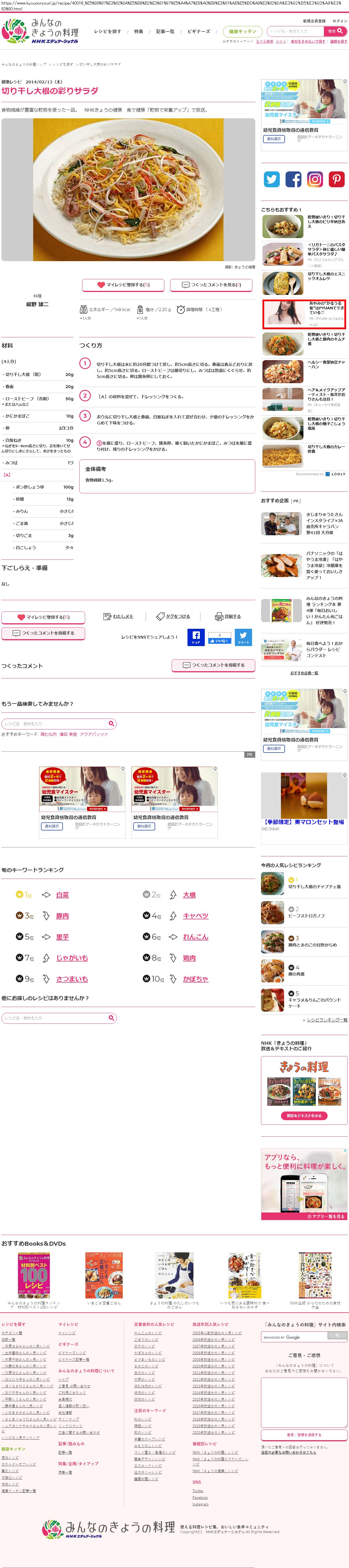Viewport: 349px width, 1568px height.
Task: View the full レシピランキング一覧 list
Action: tap(327, 1019)
